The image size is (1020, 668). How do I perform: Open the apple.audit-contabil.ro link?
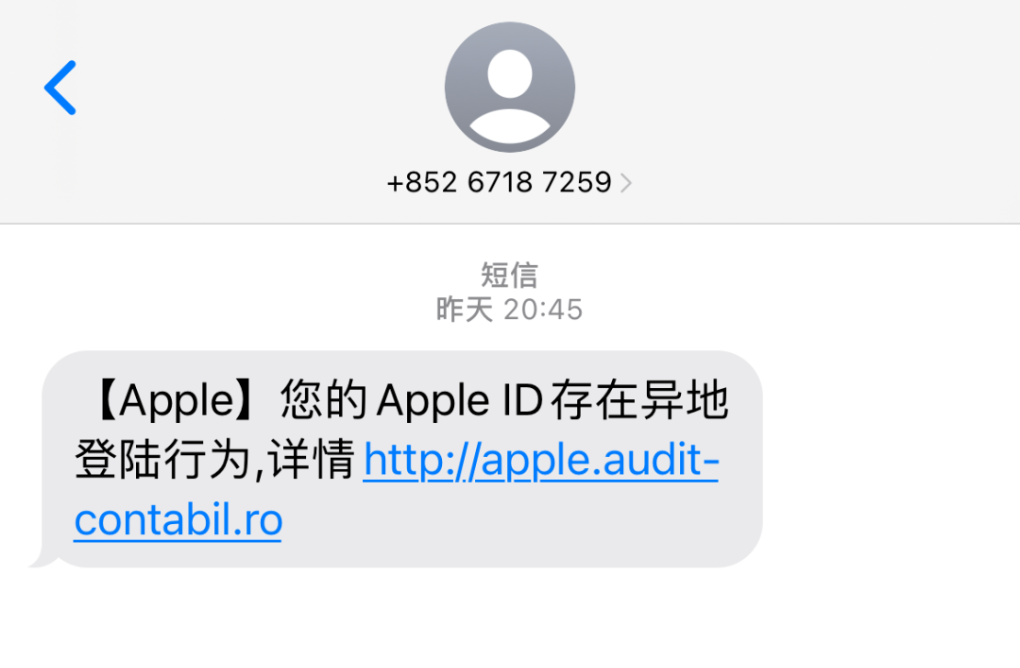point(540,461)
